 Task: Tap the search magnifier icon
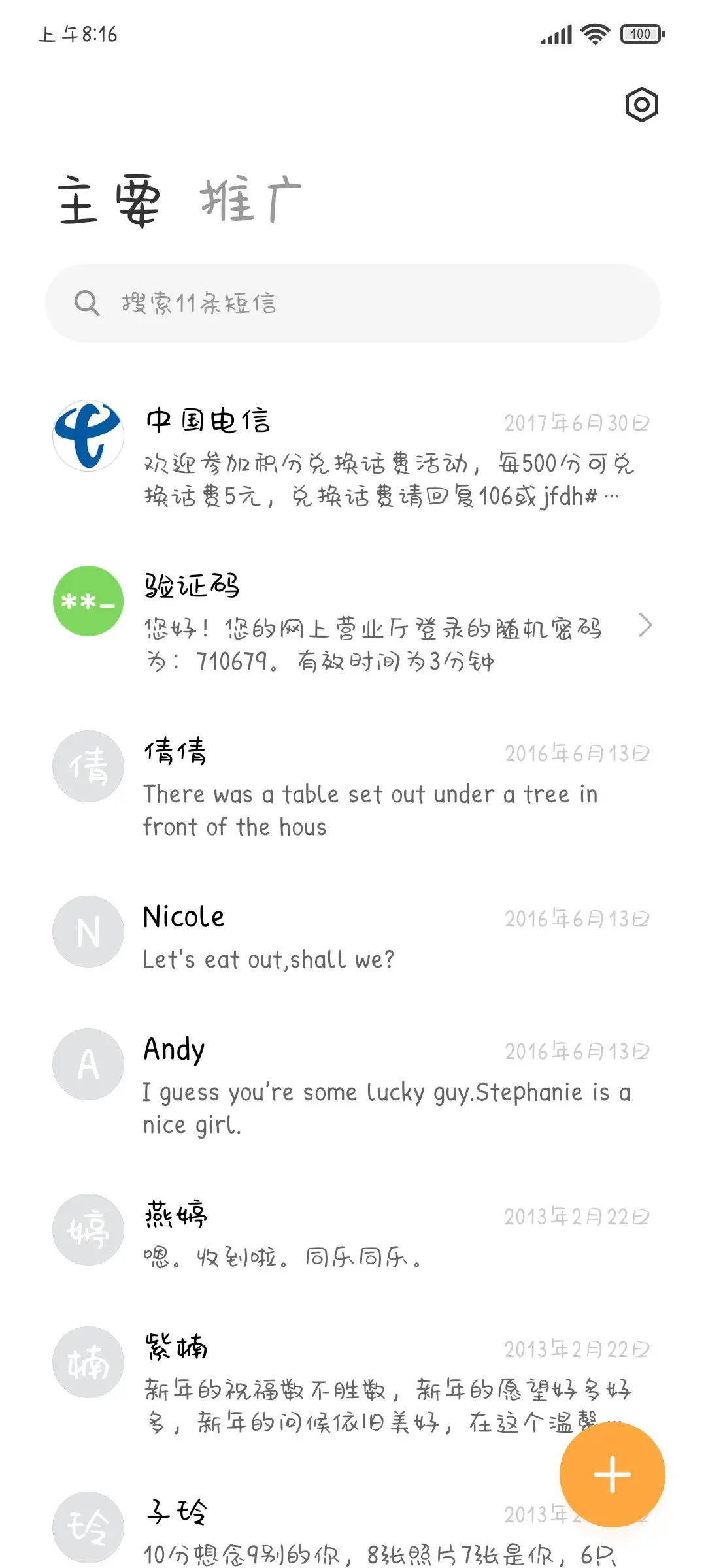[x=86, y=302]
